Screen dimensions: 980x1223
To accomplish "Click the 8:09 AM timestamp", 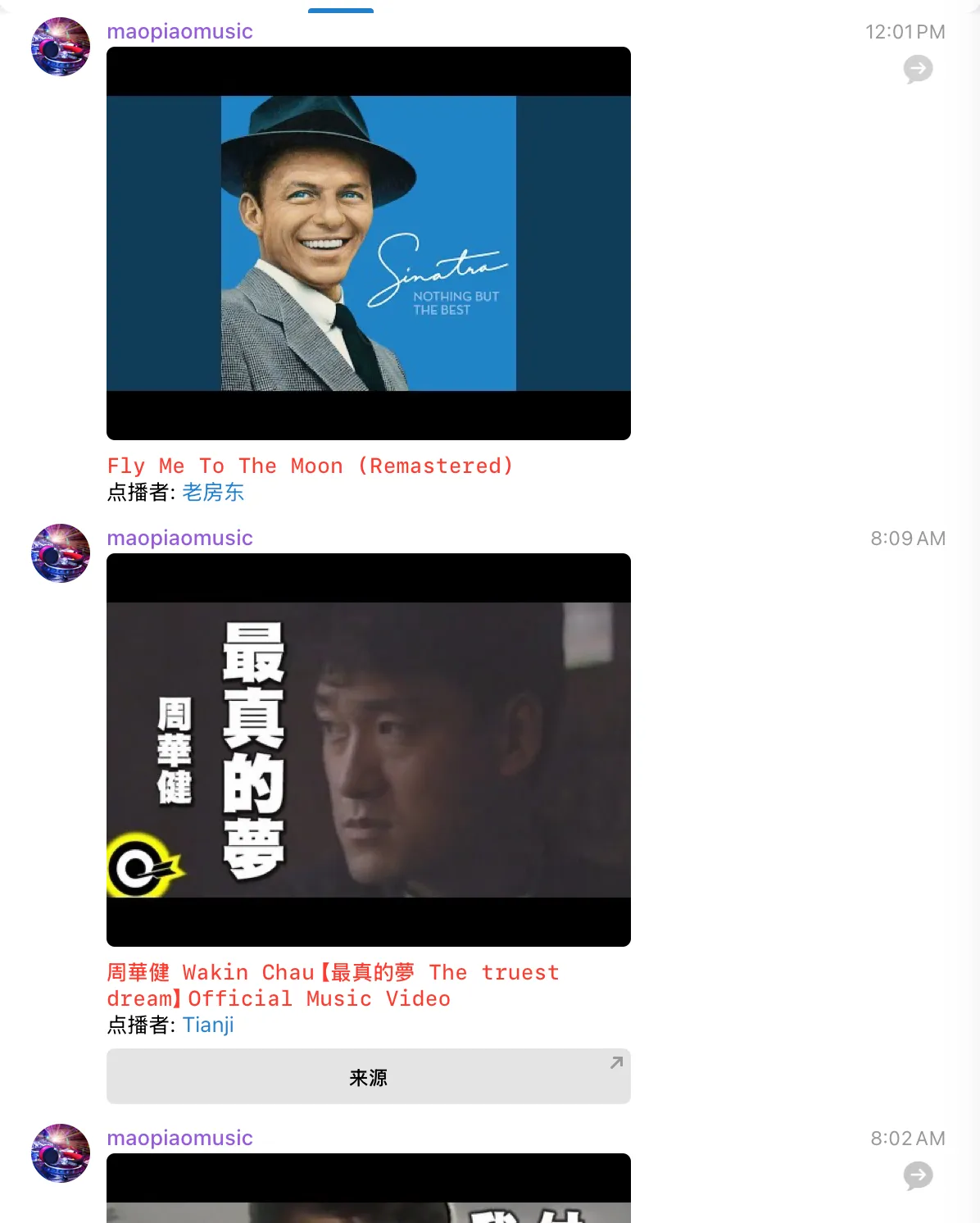I will point(908,539).
